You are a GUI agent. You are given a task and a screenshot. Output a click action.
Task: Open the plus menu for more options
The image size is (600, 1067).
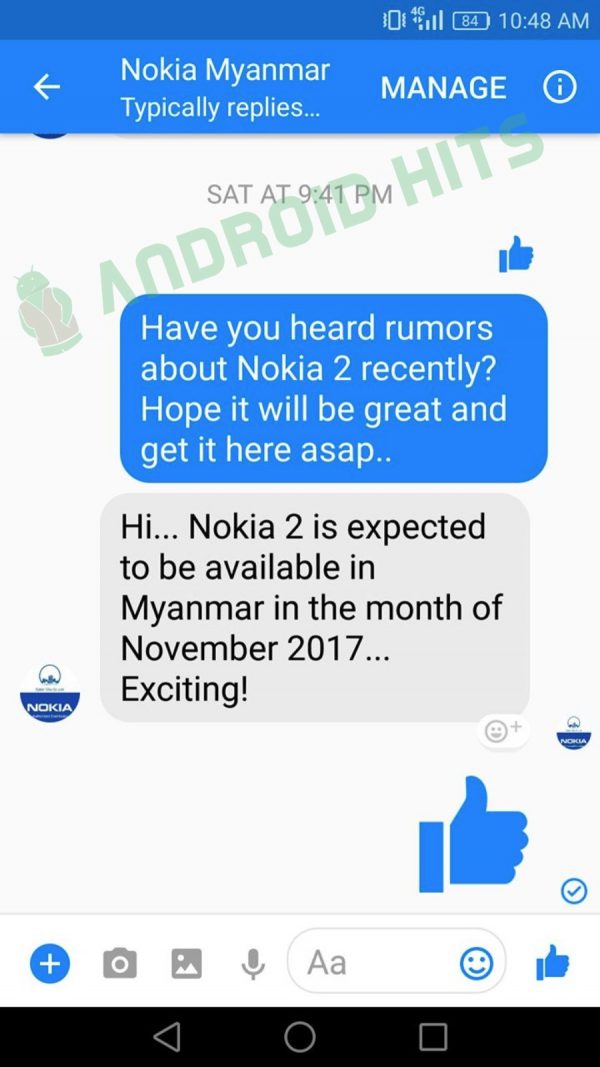(x=50, y=964)
